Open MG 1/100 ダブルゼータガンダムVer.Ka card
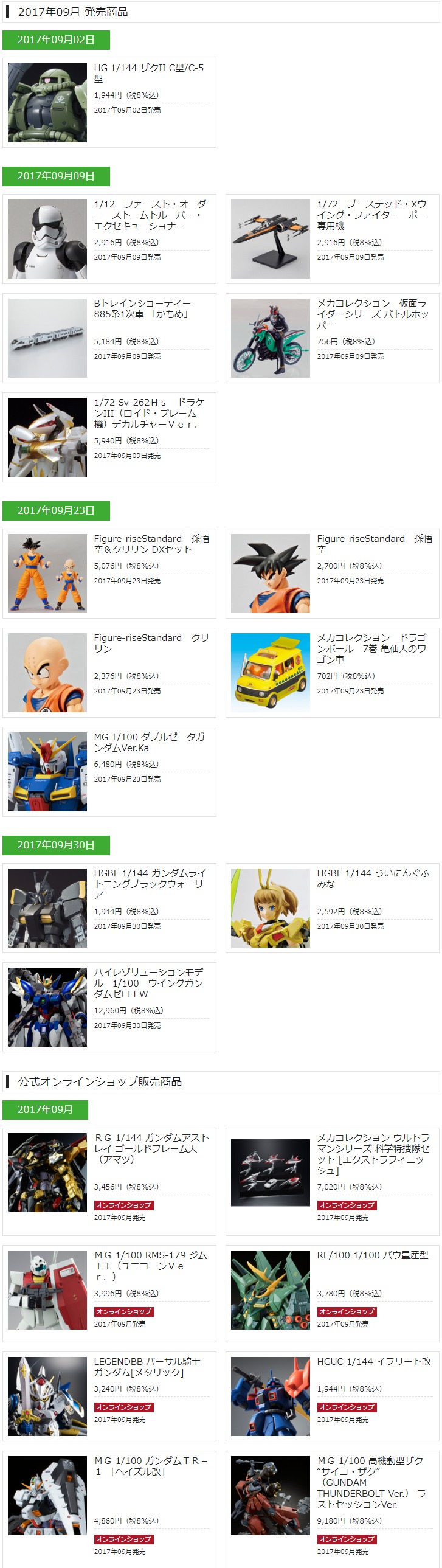 coord(150,742)
